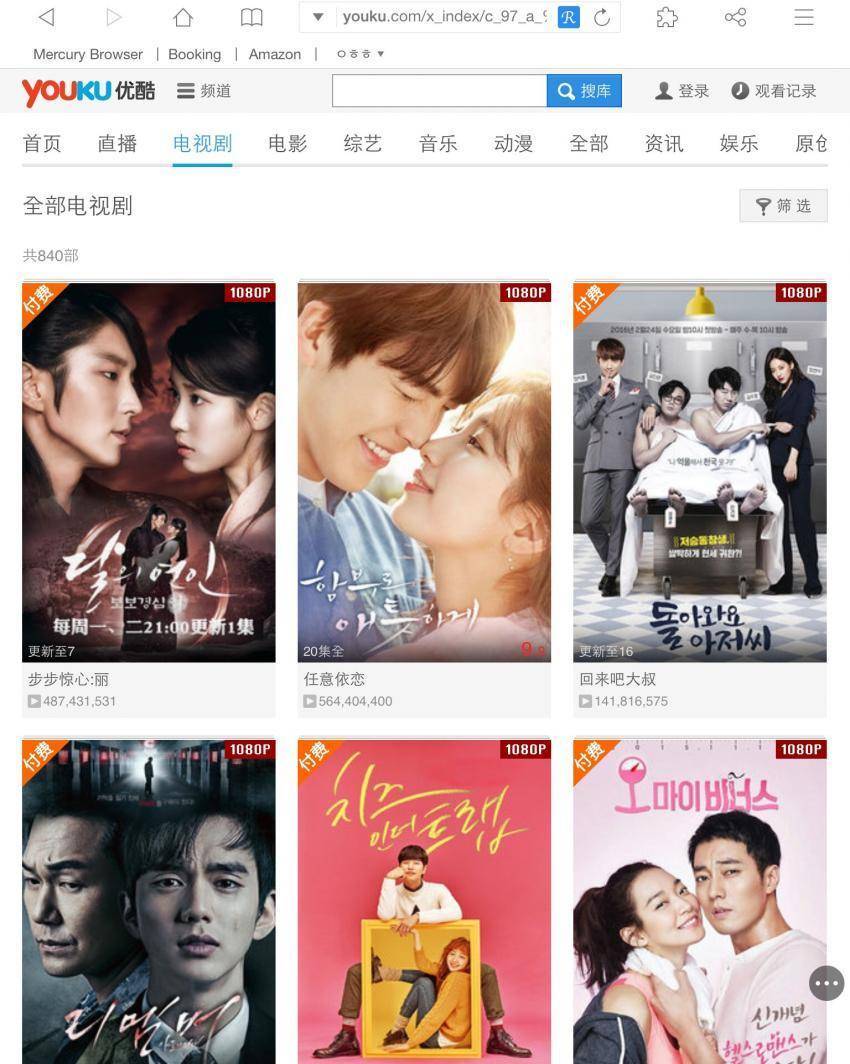Open the drama 步步惊心:丽
This screenshot has height=1064, width=850.
[148, 472]
